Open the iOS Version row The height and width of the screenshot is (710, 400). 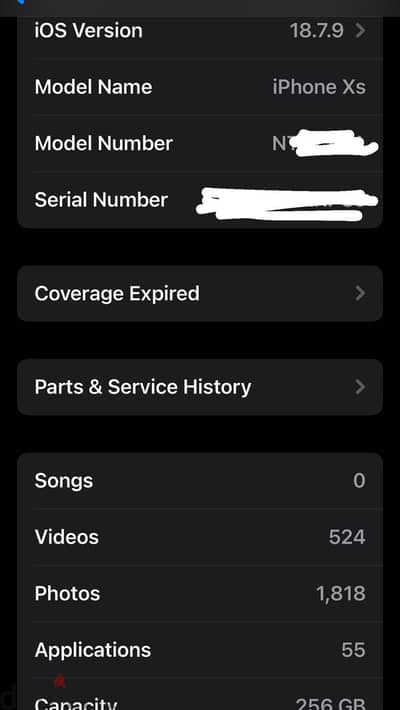(200, 31)
